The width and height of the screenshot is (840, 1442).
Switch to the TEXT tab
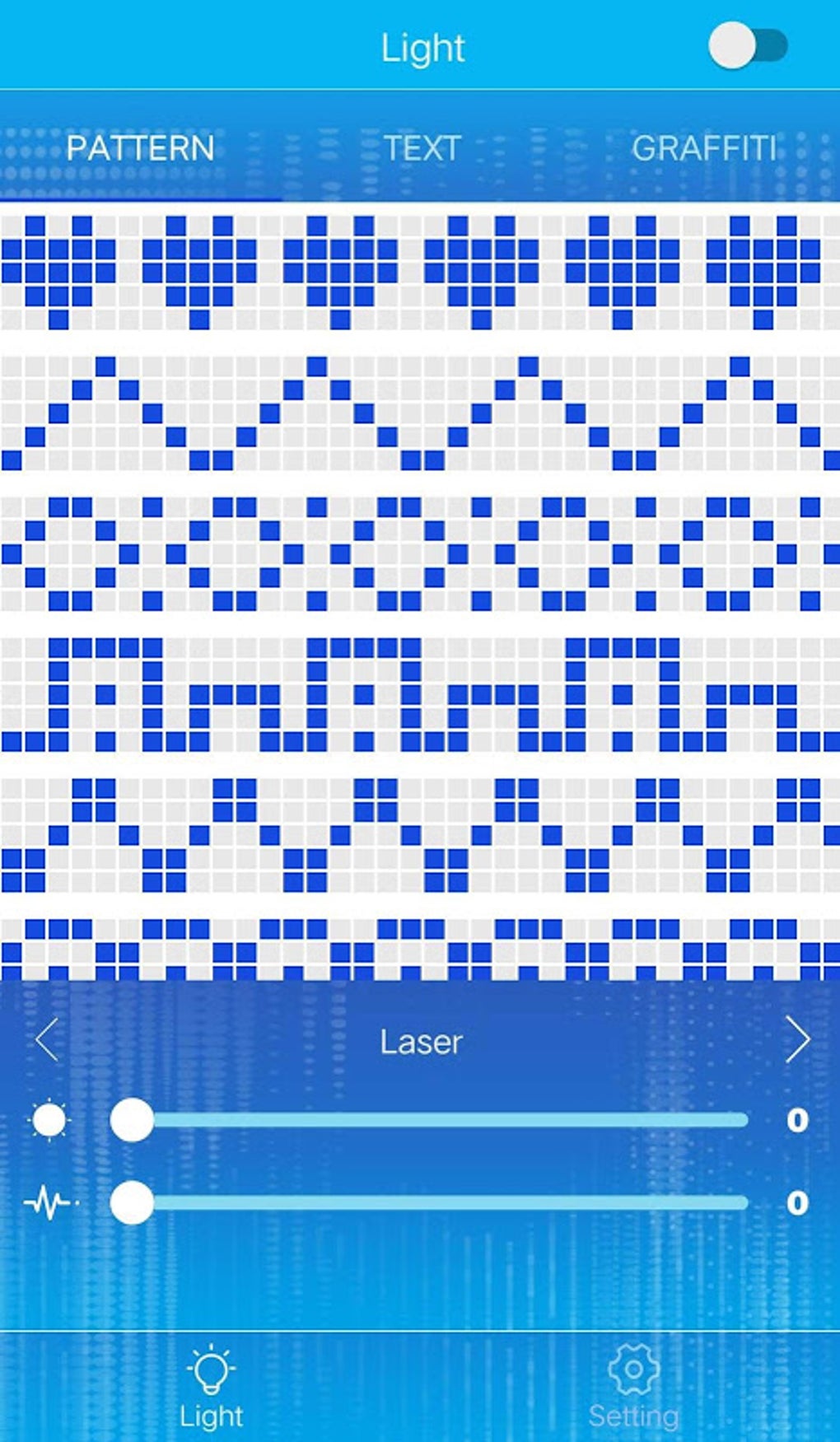click(421, 148)
